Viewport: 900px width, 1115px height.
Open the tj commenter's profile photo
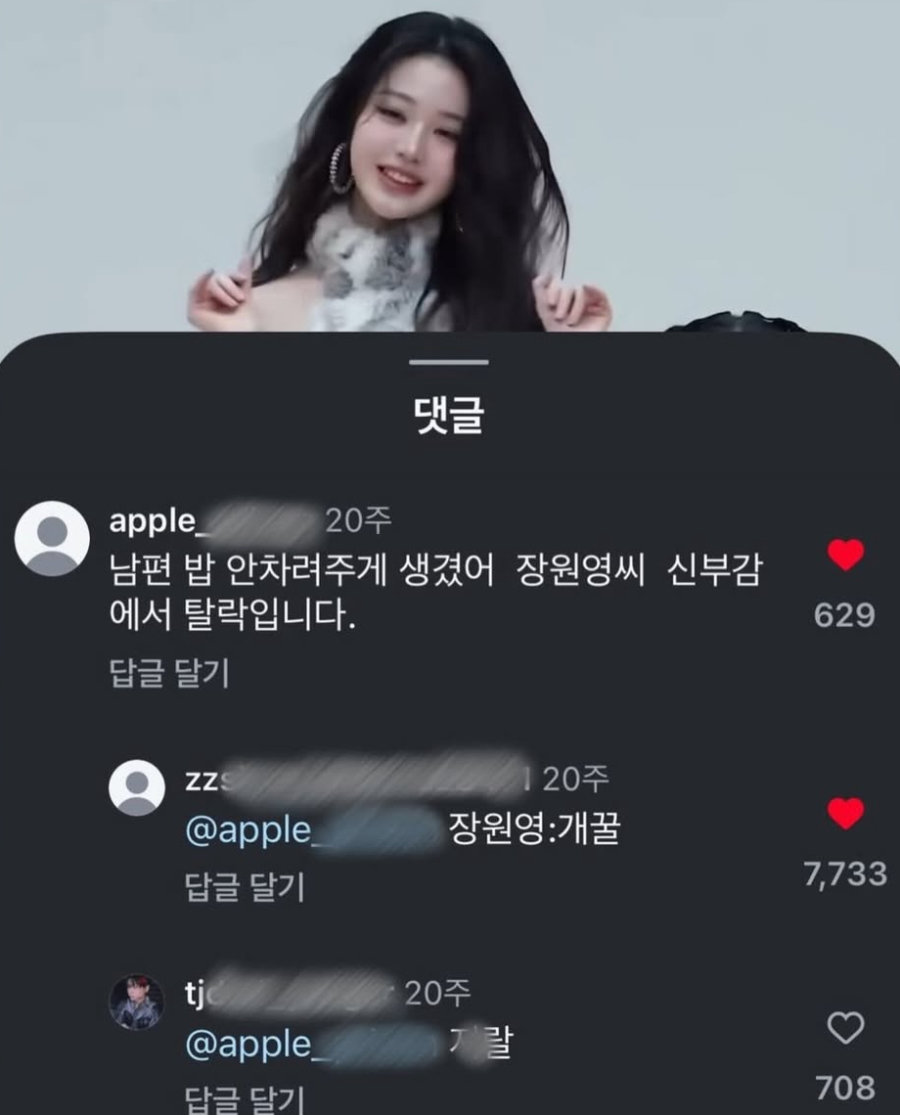(x=136, y=1000)
